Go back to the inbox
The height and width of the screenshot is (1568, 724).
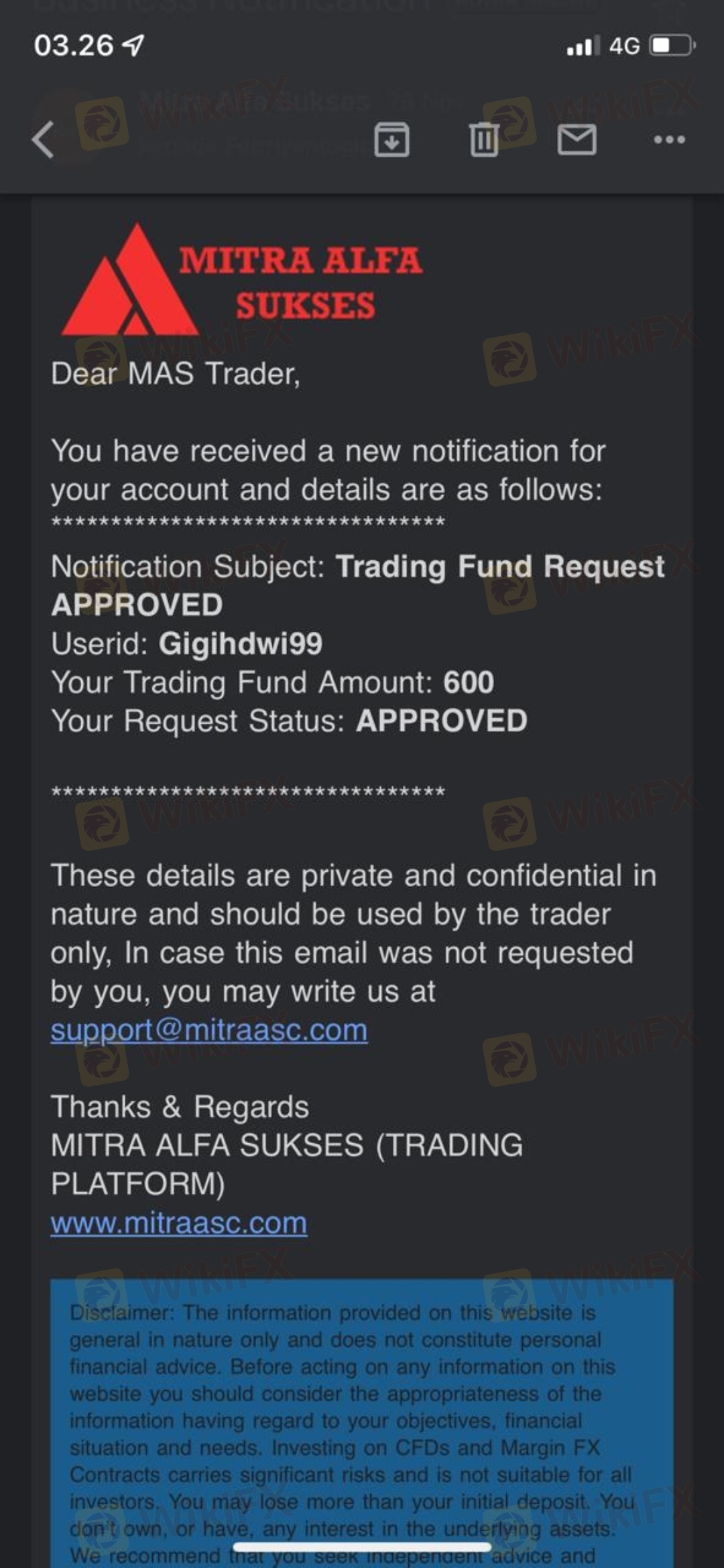tap(43, 139)
